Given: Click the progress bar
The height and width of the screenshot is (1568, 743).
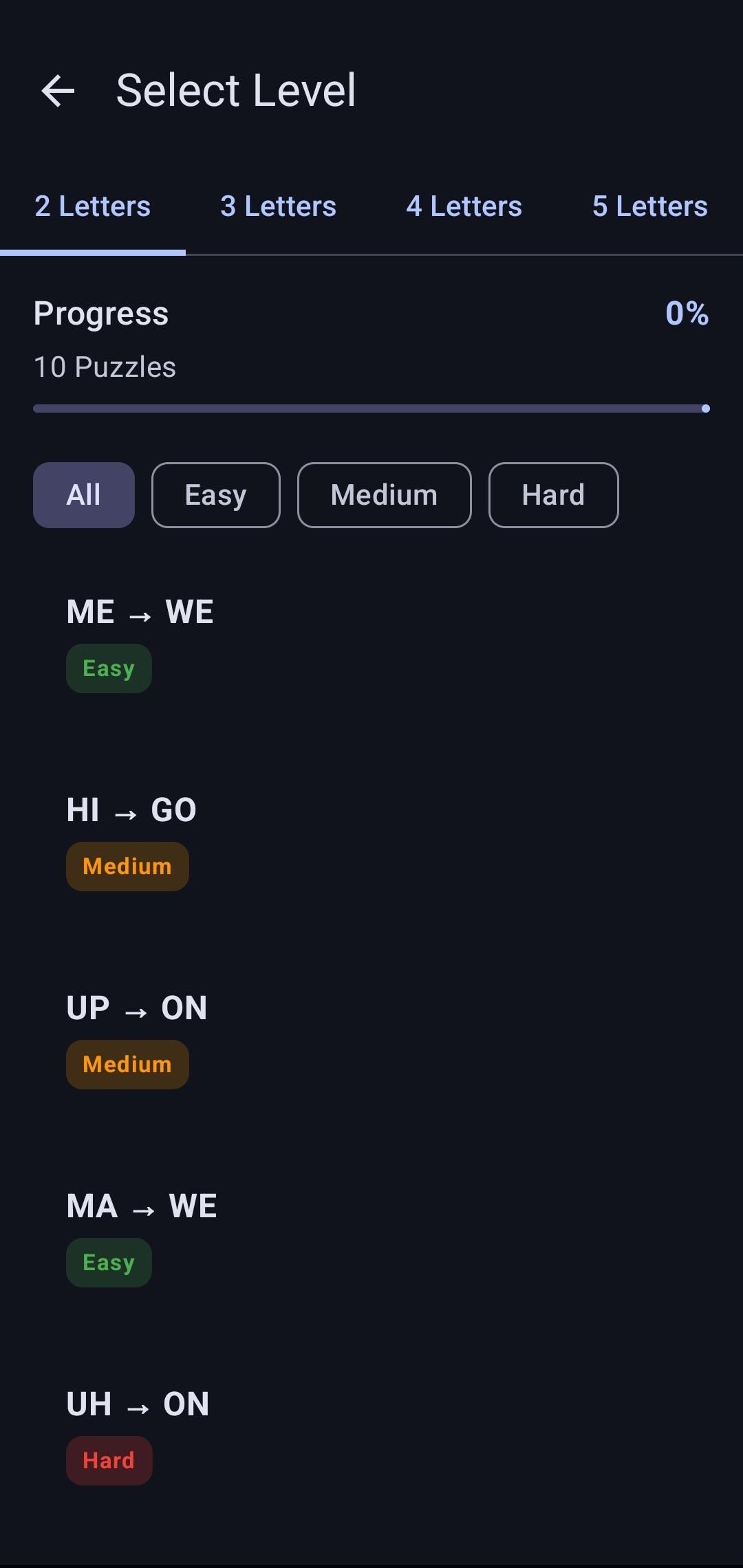Looking at the screenshot, I should pyautogui.click(x=371, y=407).
